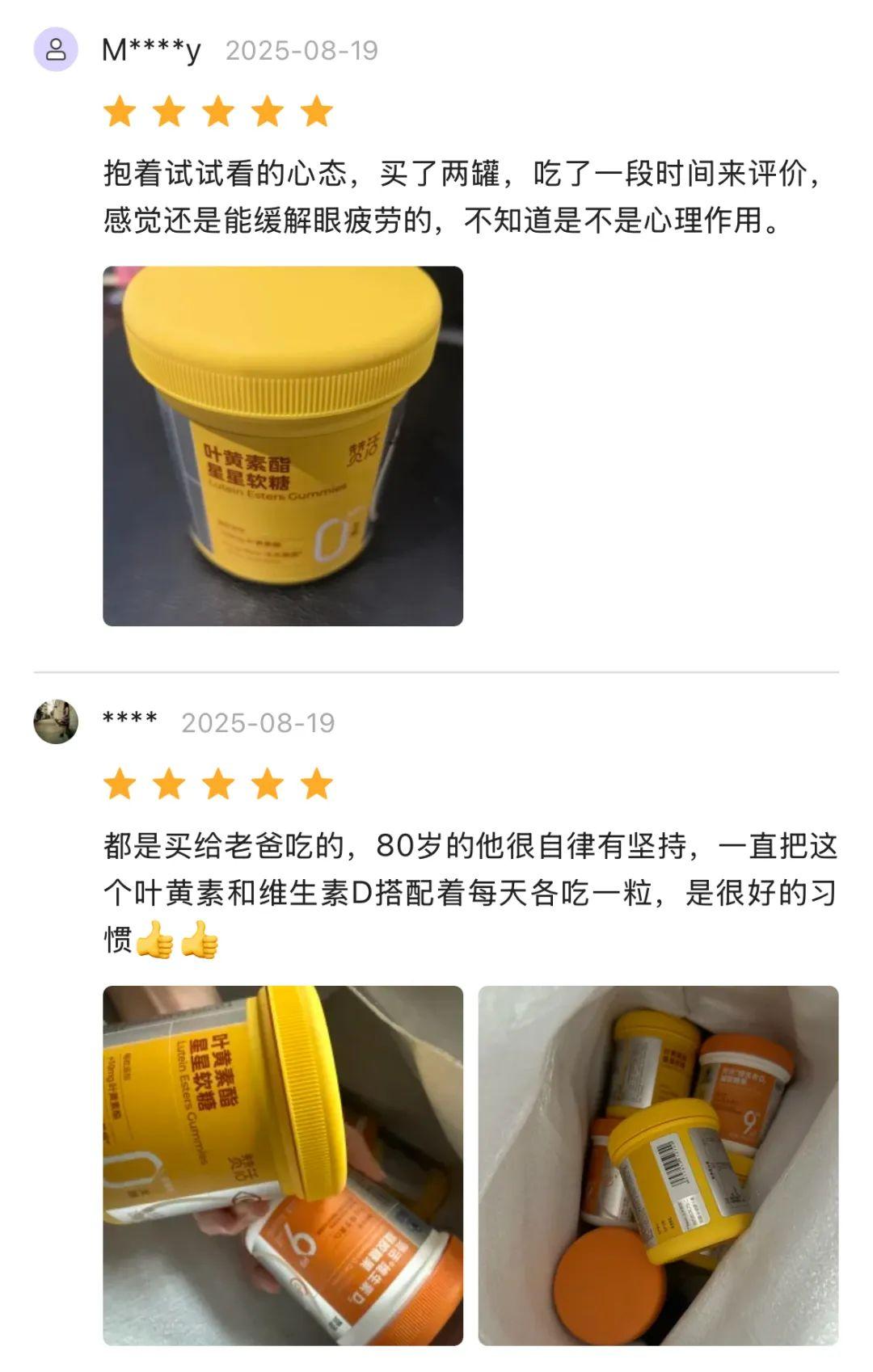This screenshot has width=873, height=1372.
Task: Open the photo of jars in a bag
Action: [x=658, y=1165]
